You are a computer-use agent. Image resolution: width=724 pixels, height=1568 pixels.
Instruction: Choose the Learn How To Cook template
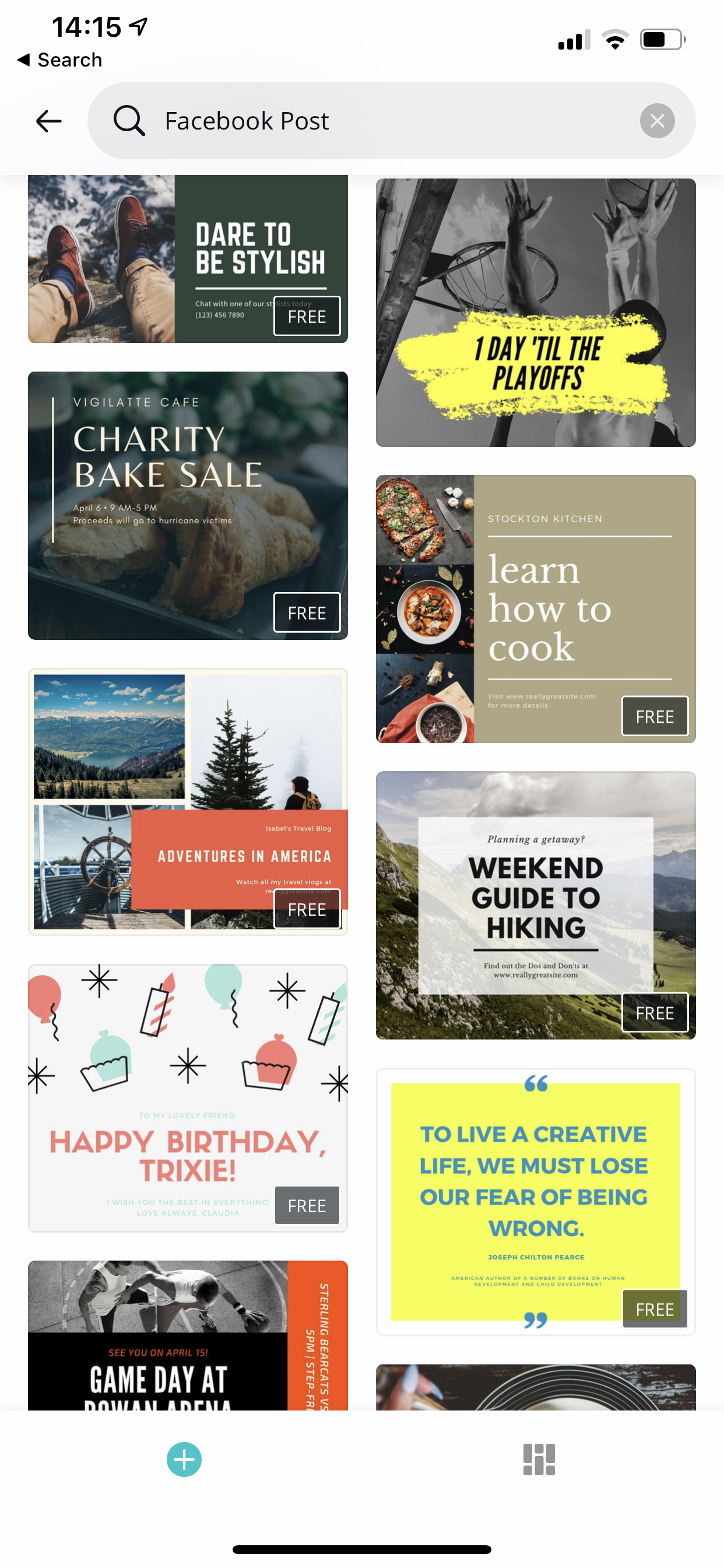(535, 608)
